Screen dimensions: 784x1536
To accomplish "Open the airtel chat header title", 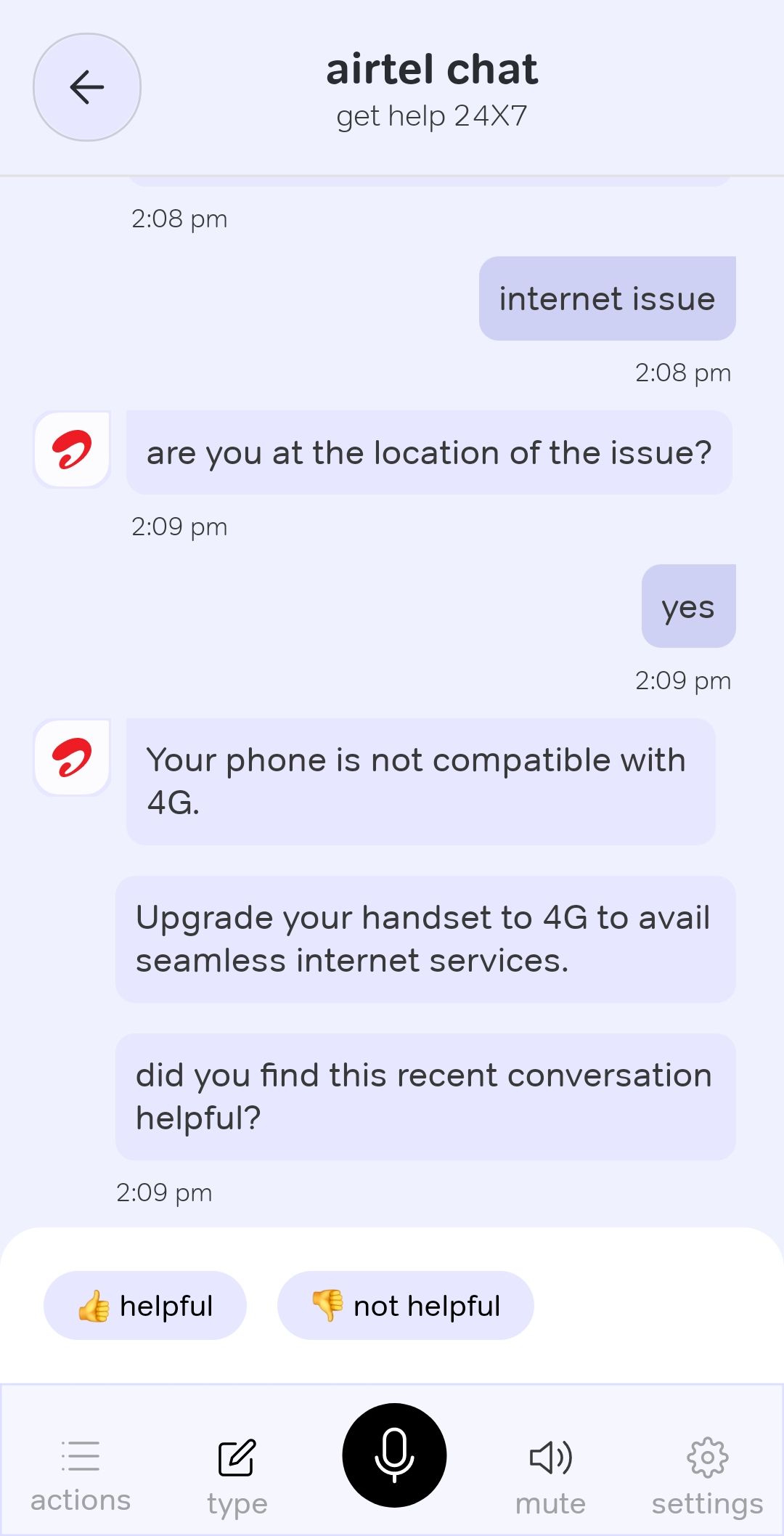I will pos(433,68).
